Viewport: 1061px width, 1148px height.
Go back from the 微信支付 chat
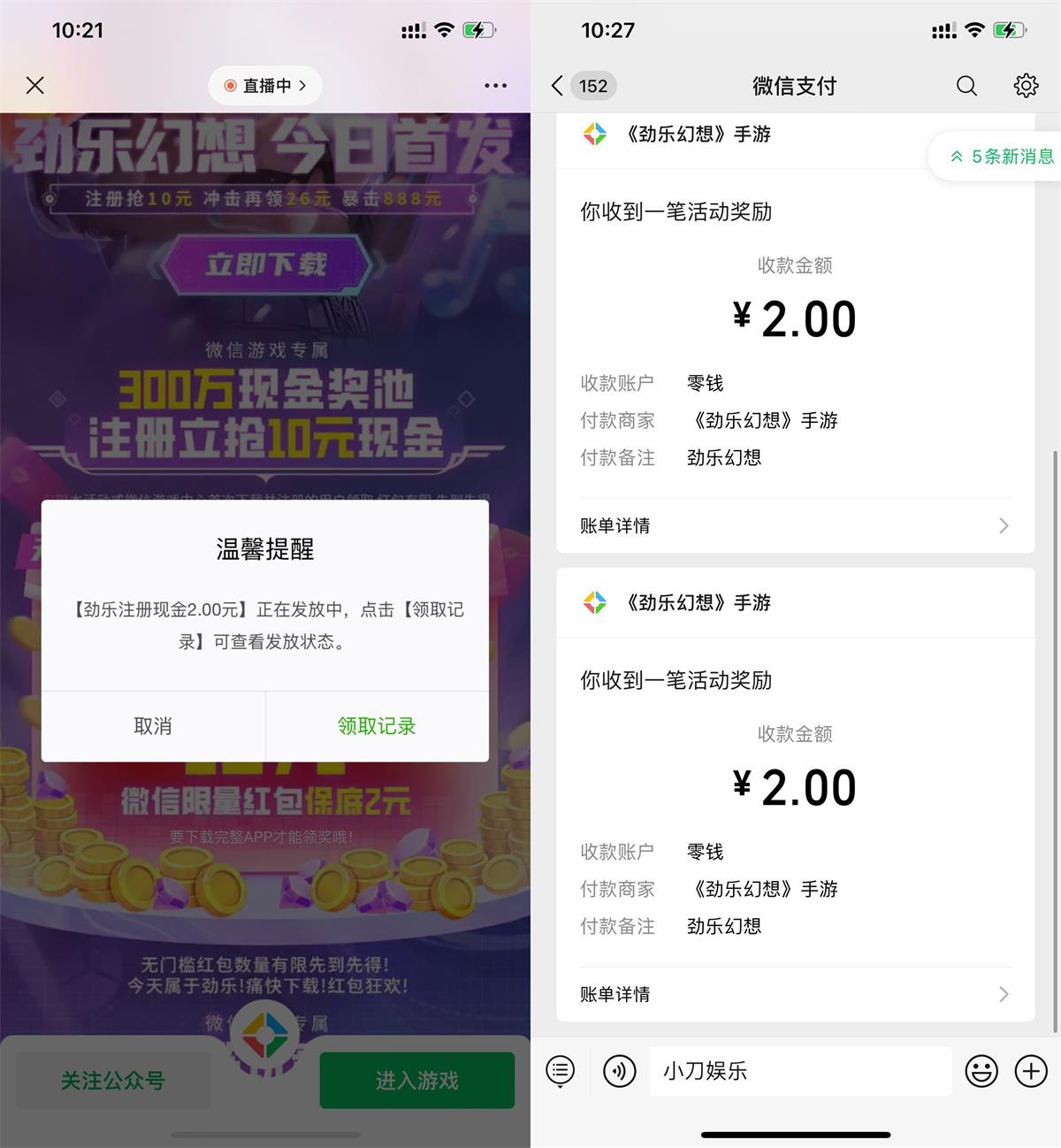tap(557, 86)
